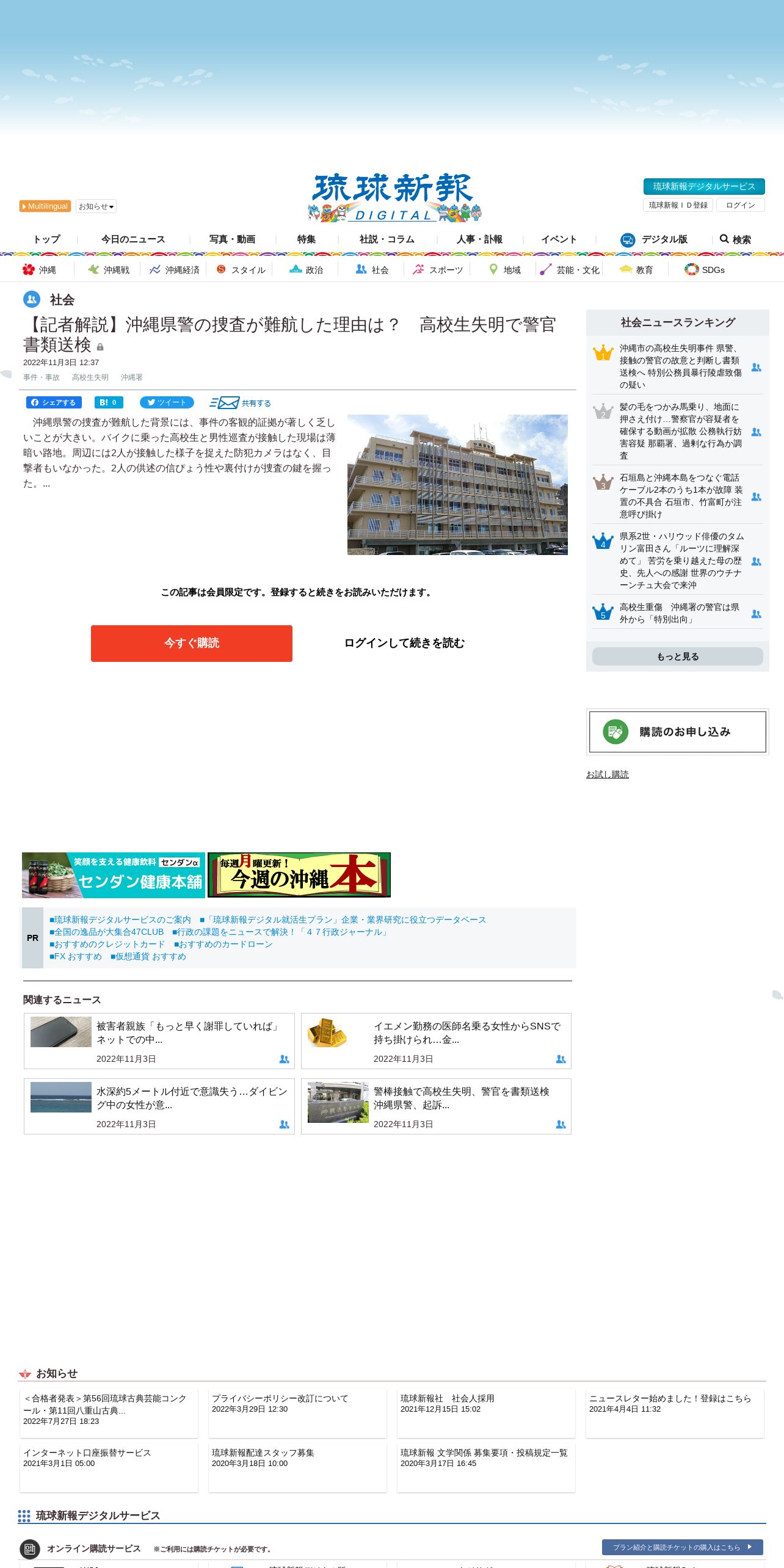The height and width of the screenshot is (1568, 784).
Task: Tap ログインして続きを読む
Action: [404, 643]
